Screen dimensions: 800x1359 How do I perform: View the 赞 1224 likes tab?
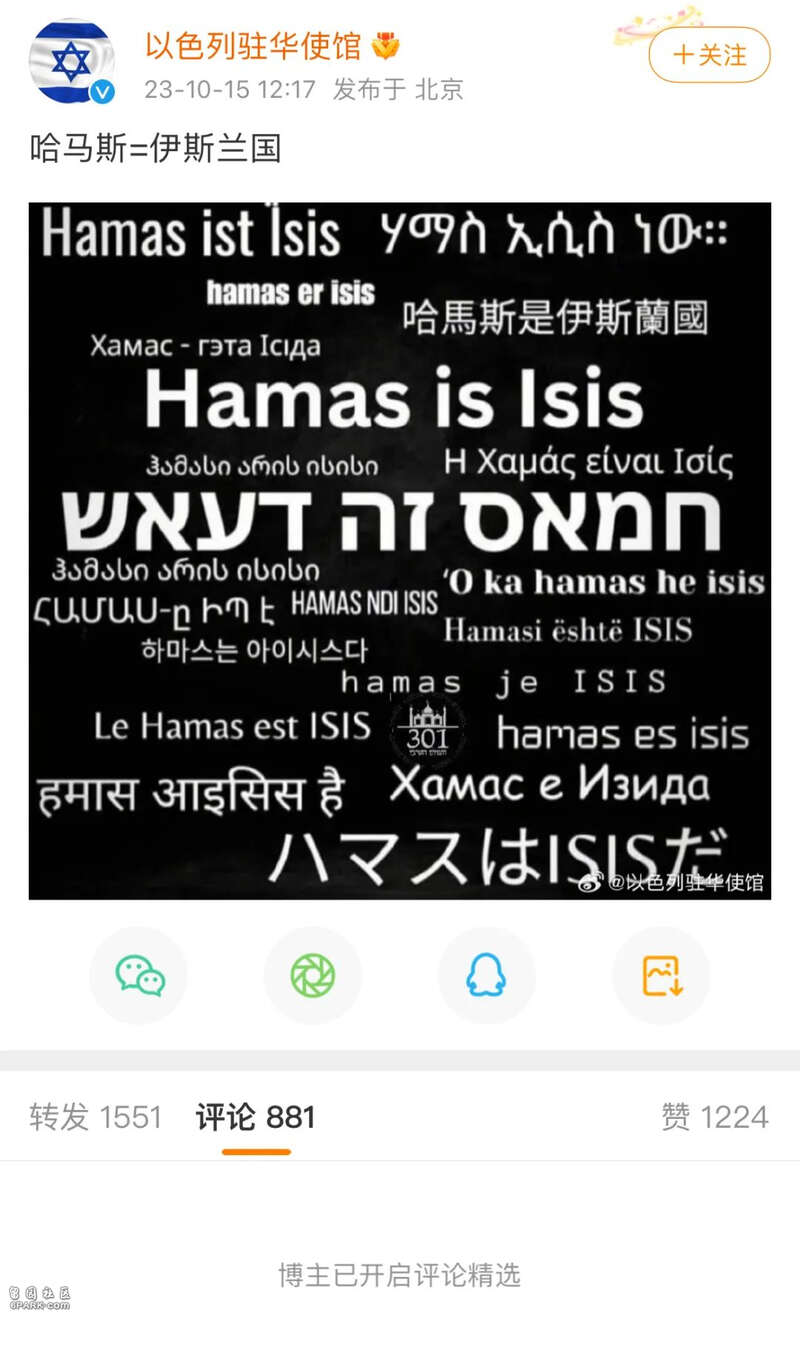coord(714,1117)
